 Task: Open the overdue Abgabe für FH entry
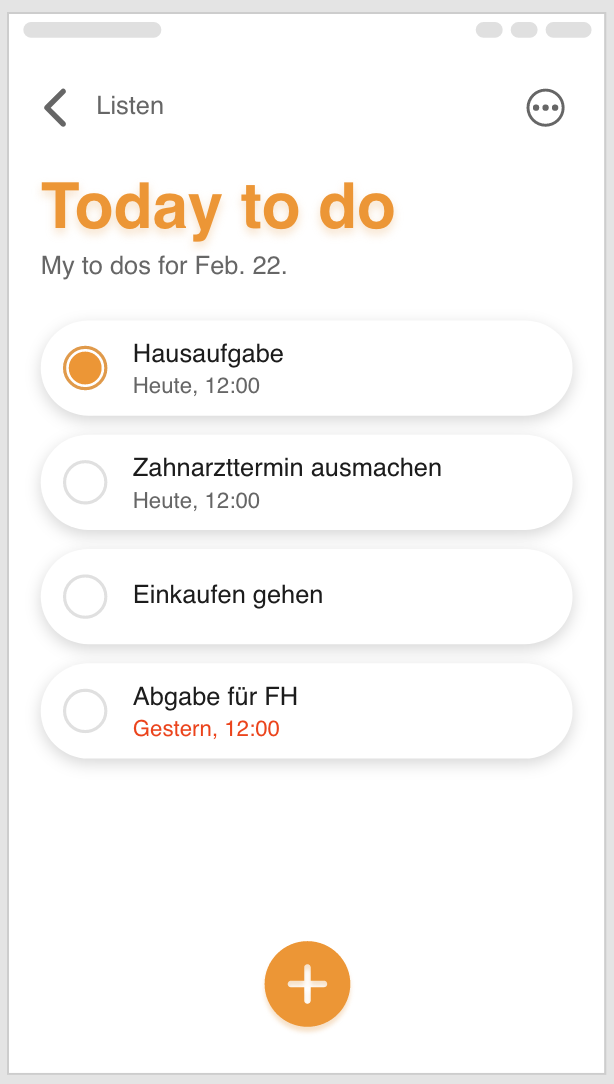point(306,711)
